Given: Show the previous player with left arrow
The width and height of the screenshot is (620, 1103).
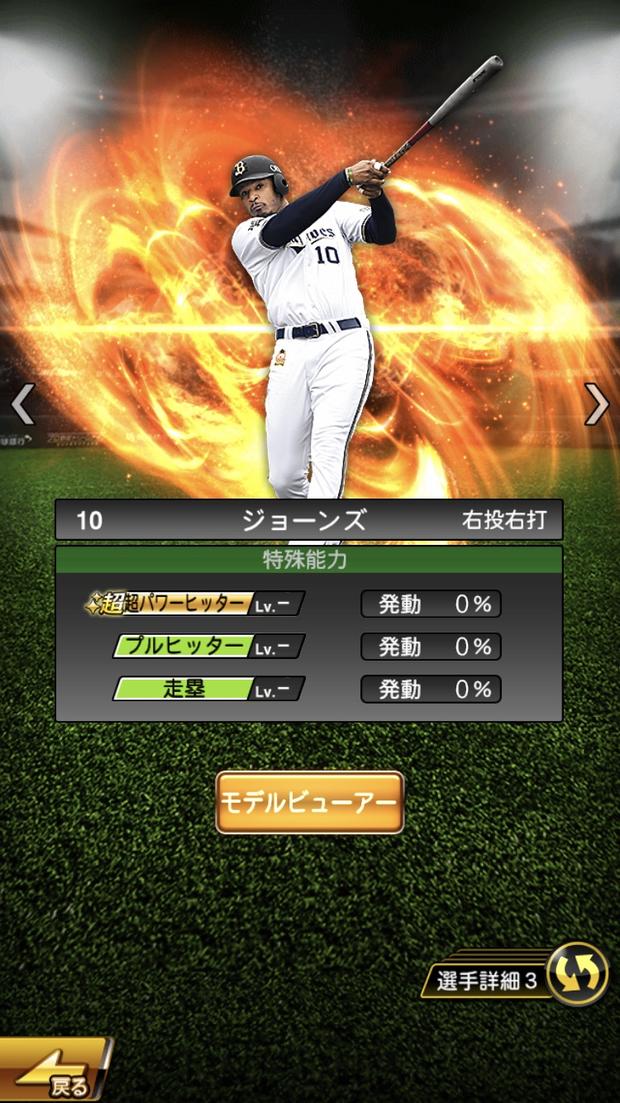Looking at the screenshot, I should (22, 404).
